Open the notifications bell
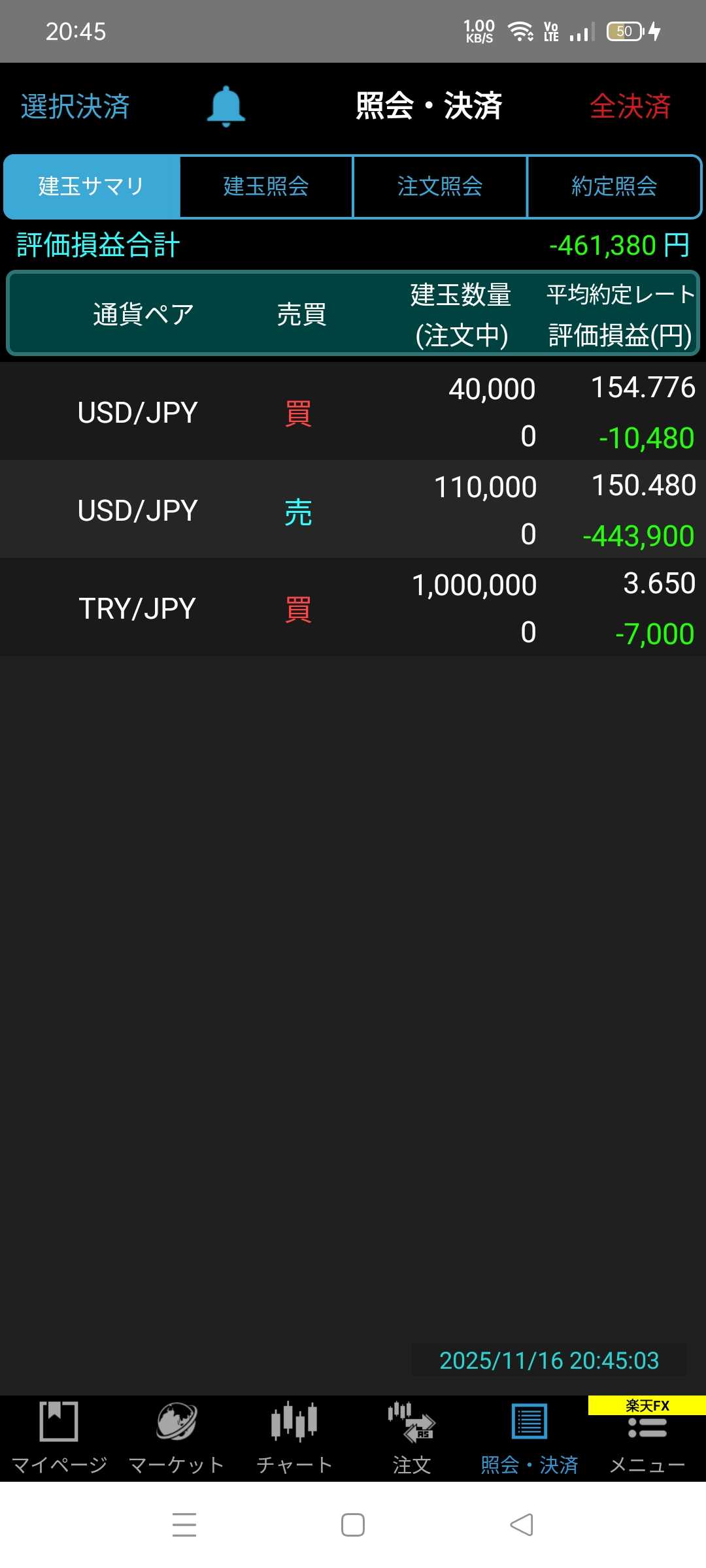The image size is (706, 1568). pos(226,106)
